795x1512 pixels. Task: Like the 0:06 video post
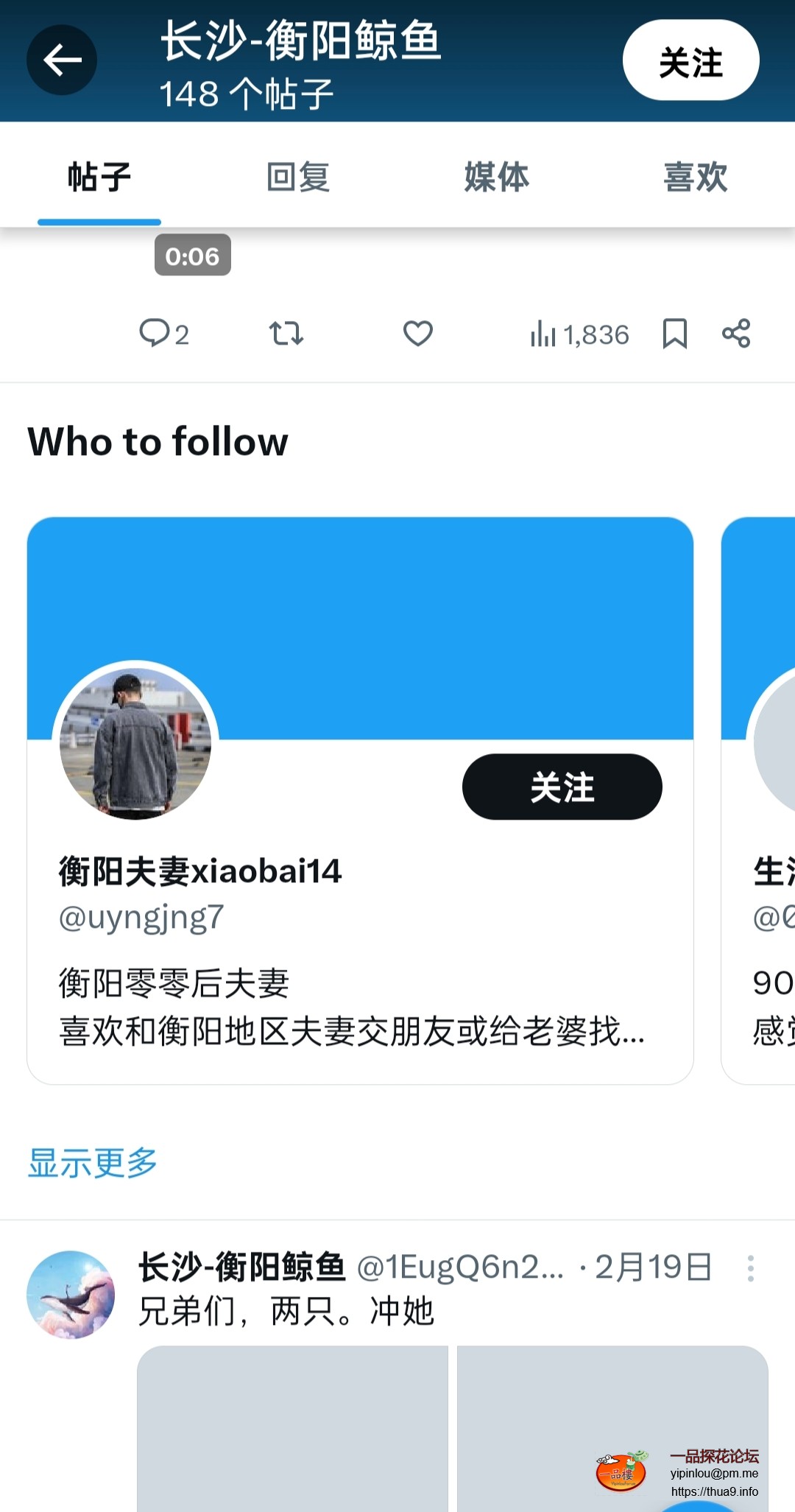coord(417,334)
